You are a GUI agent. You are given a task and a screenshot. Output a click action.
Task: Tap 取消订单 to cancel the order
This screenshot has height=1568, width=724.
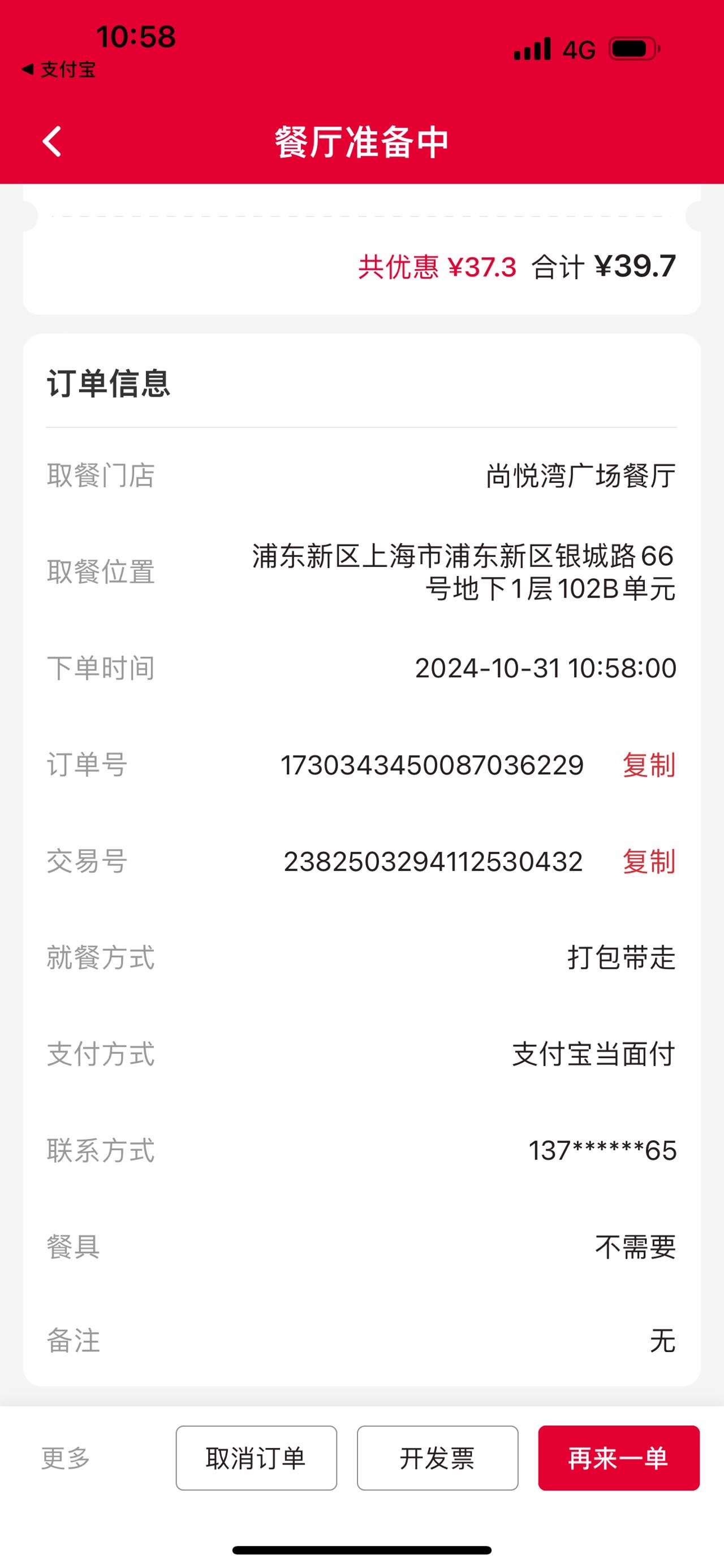click(256, 1458)
